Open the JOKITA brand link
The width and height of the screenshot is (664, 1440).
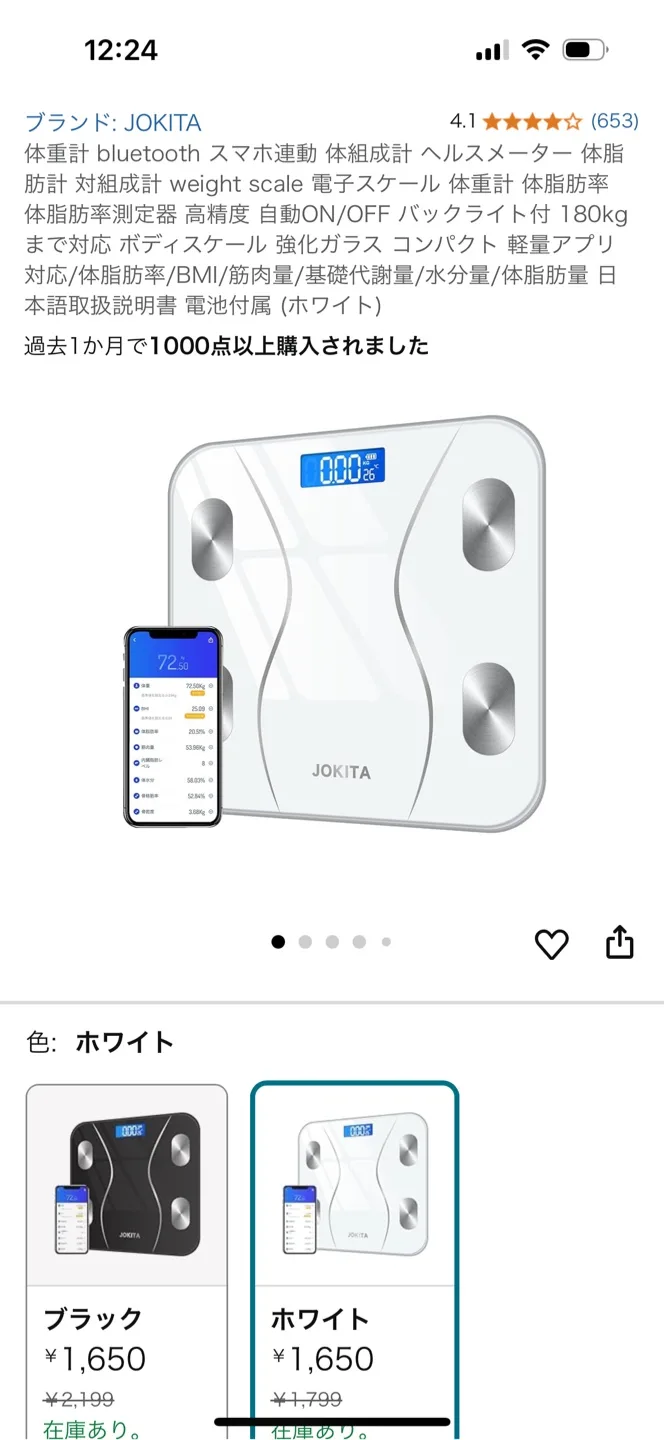click(113, 123)
